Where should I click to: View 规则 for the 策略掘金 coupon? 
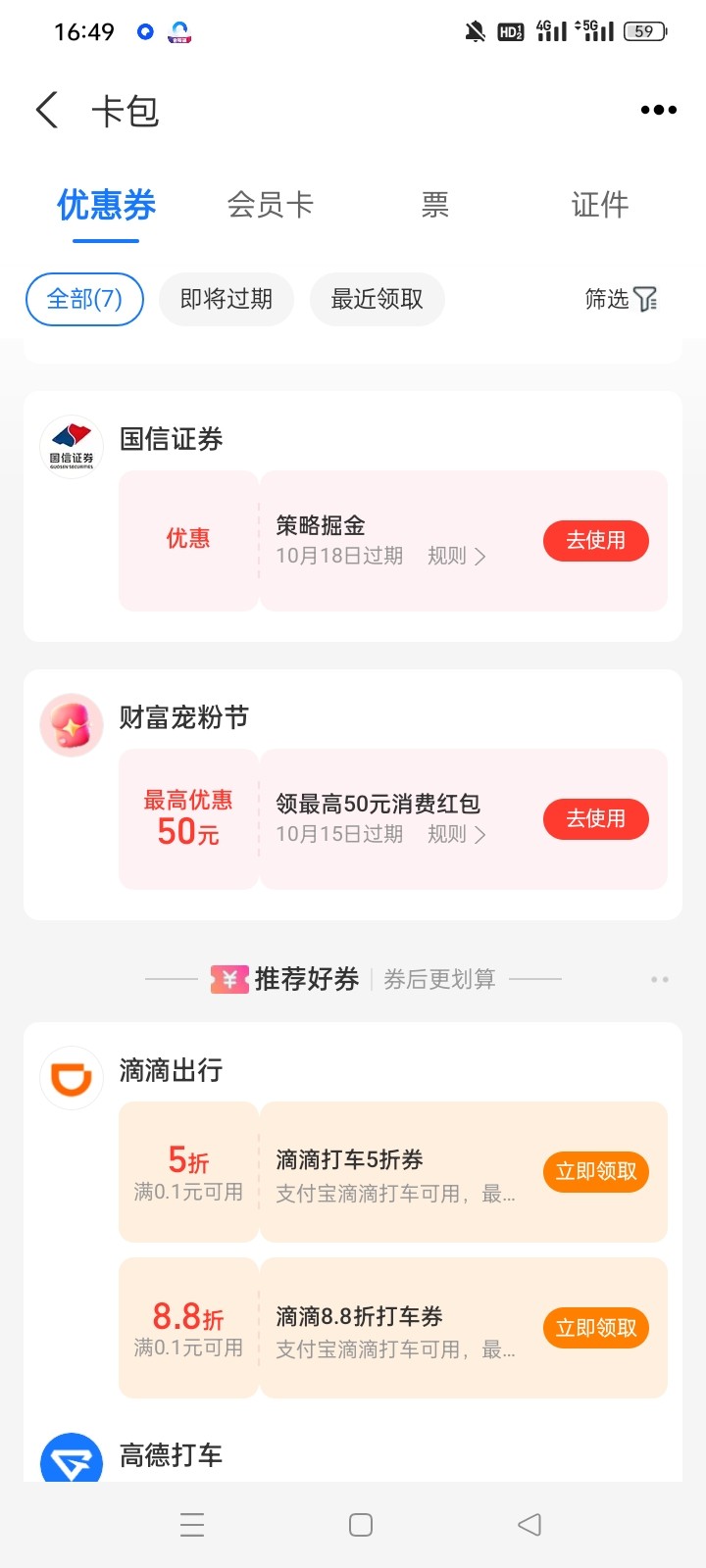(456, 557)
